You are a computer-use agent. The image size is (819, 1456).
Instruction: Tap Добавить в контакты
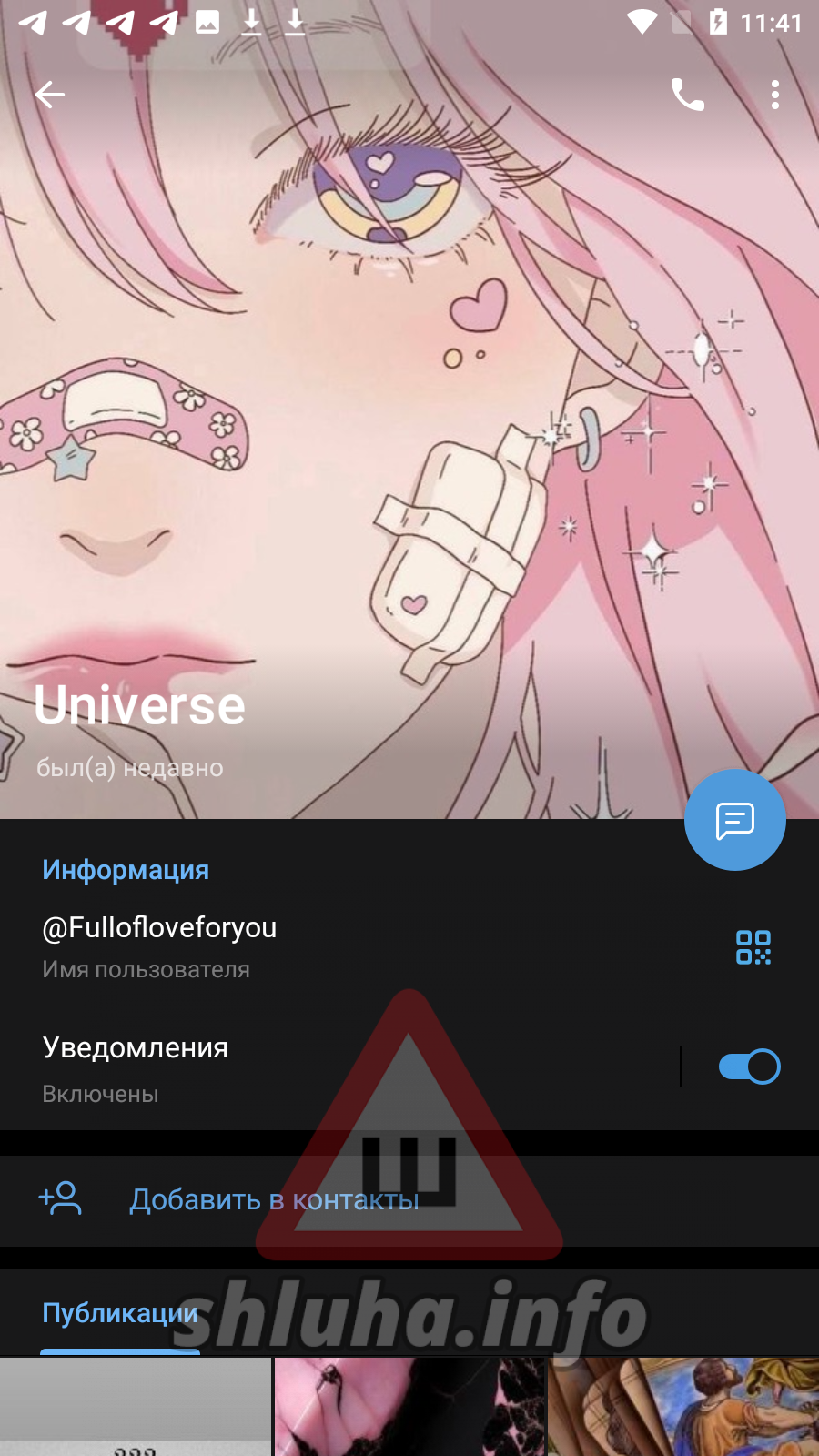click(x=273, y=1200)
